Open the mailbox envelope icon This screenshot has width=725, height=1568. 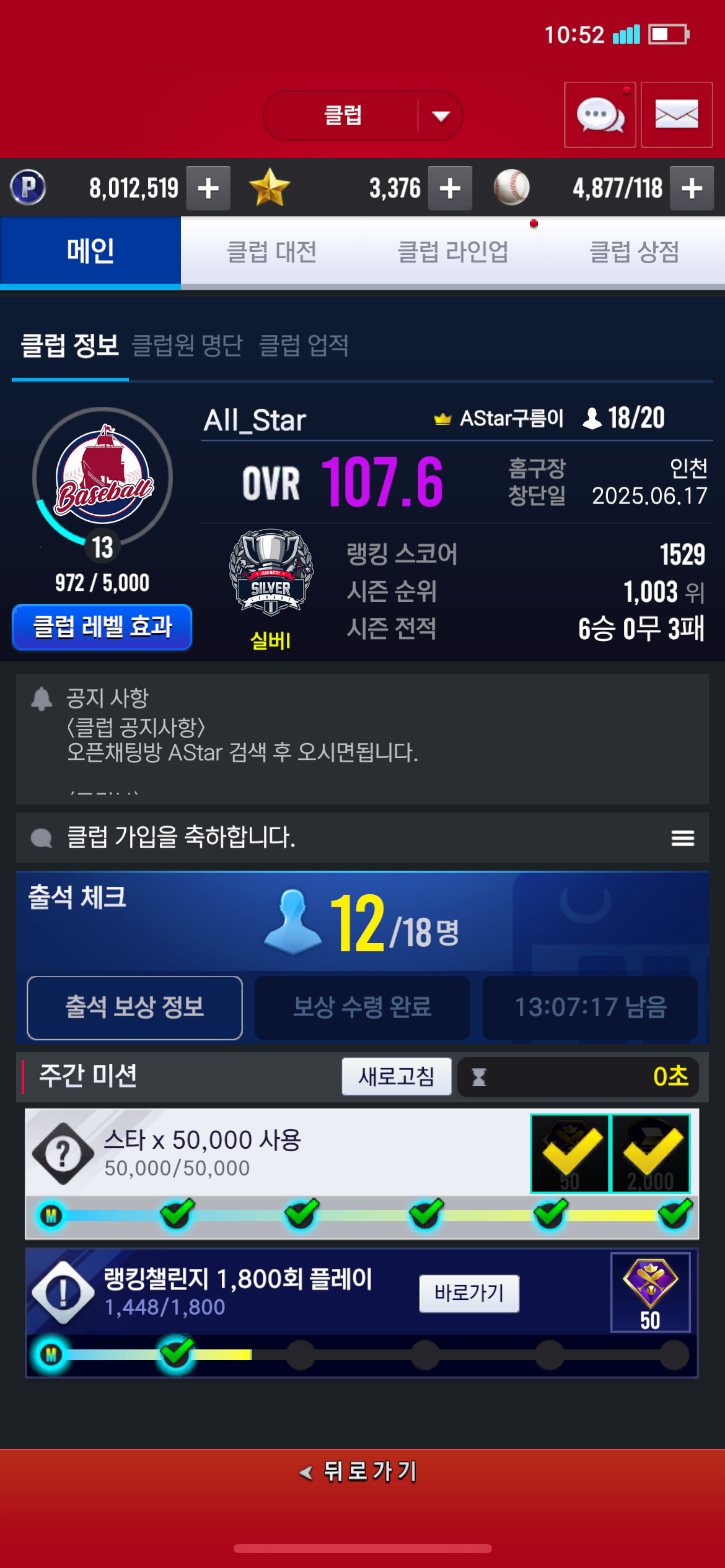point(676,115)
